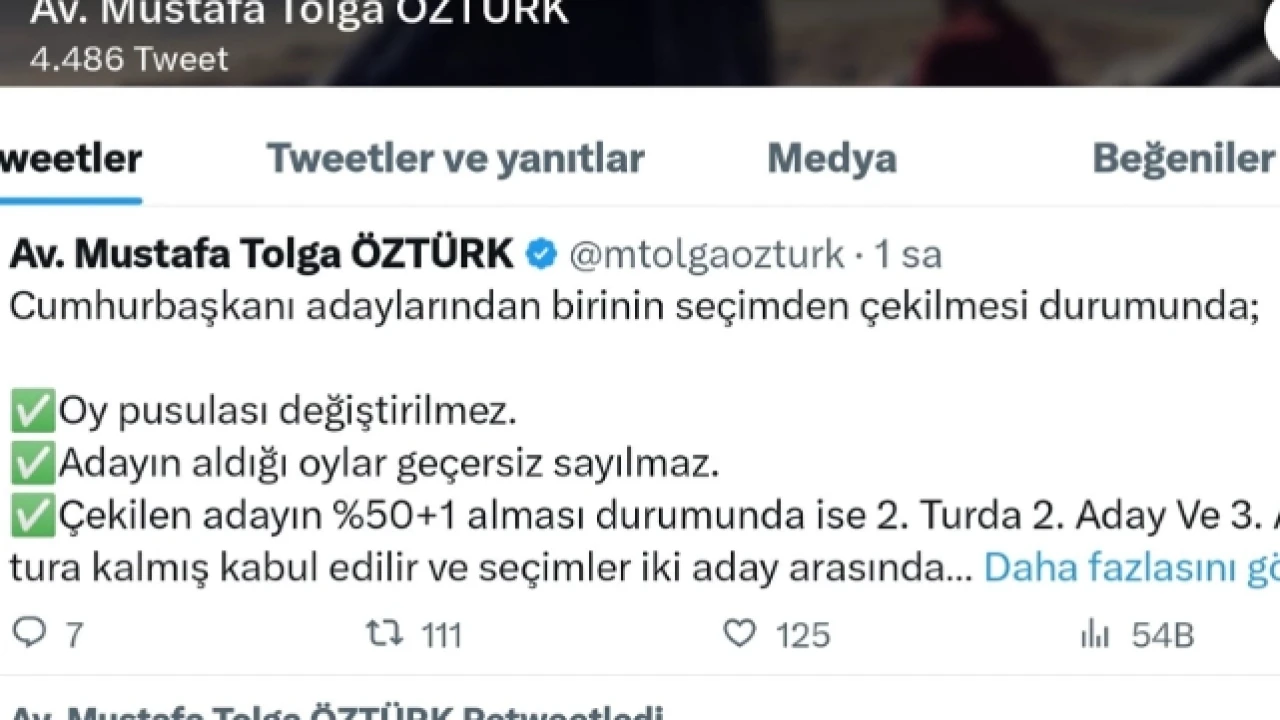This screenshot has height=720, width=1280.
Task: Retweet the post with 111 retweets
Action: [383, 633]
